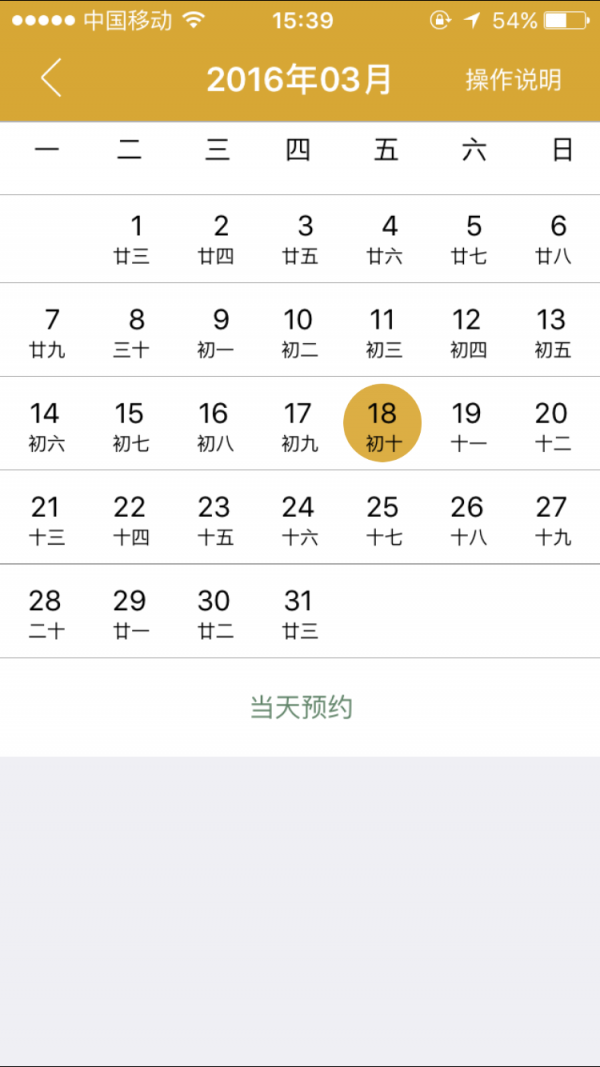This screenshot has width=600, height=1067.
Task: Pick March 28 date
Action: [46, 612]
